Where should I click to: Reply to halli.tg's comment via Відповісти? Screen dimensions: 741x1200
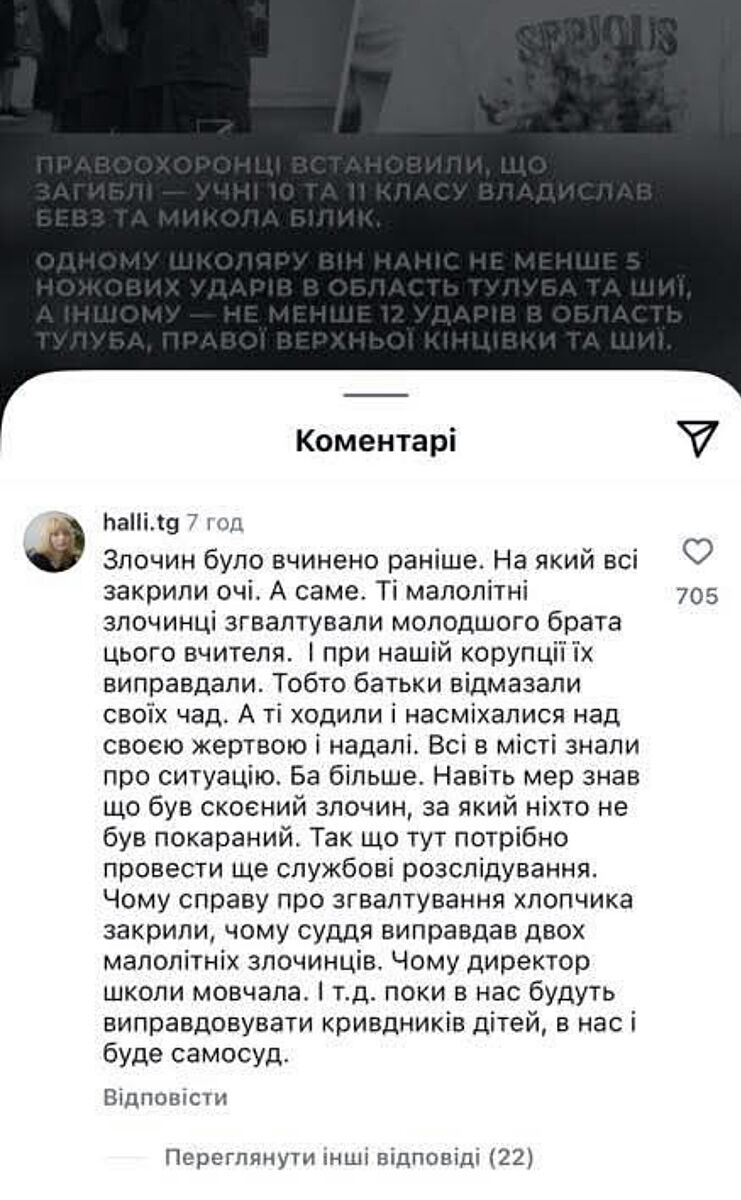(x=165, y=1097)
